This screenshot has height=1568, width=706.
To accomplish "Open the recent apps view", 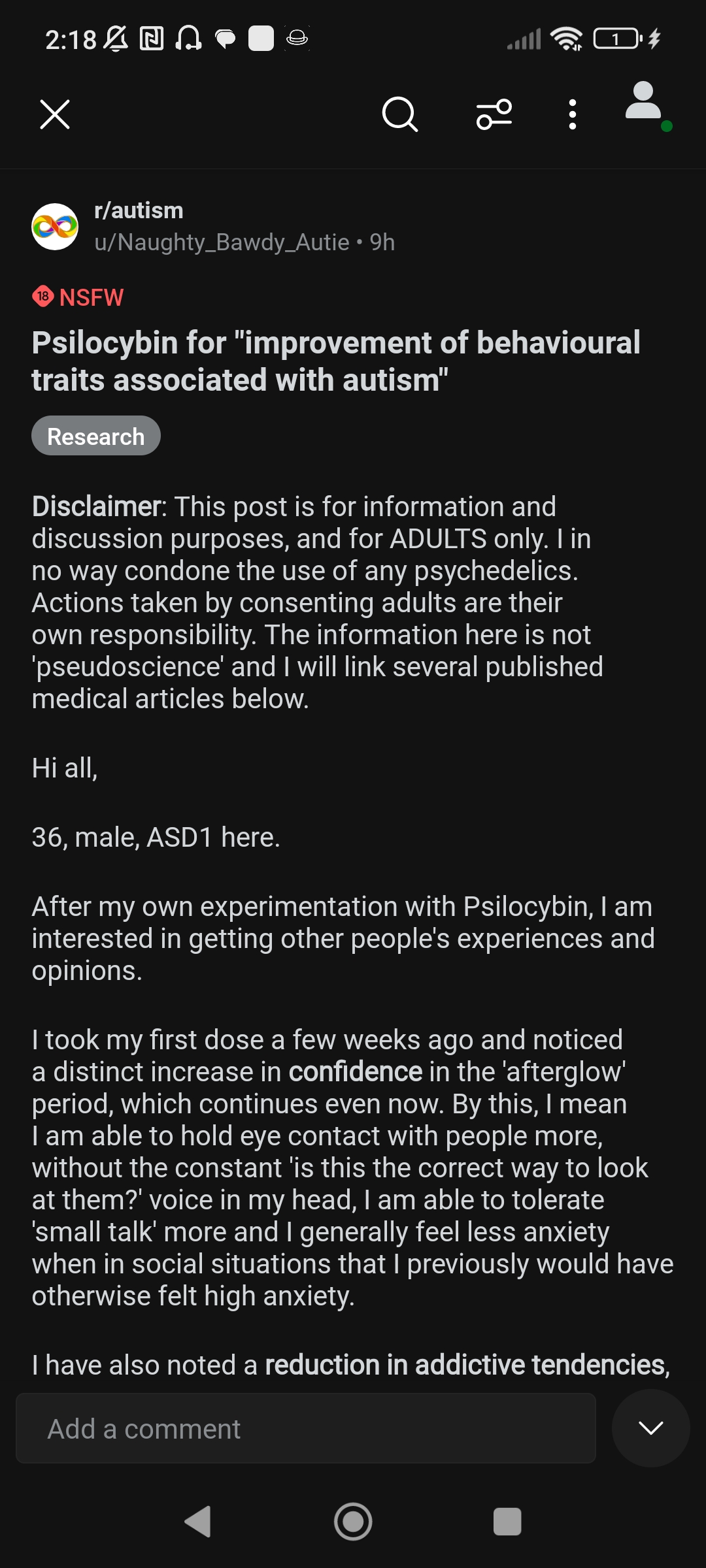I will point(507,1522).
